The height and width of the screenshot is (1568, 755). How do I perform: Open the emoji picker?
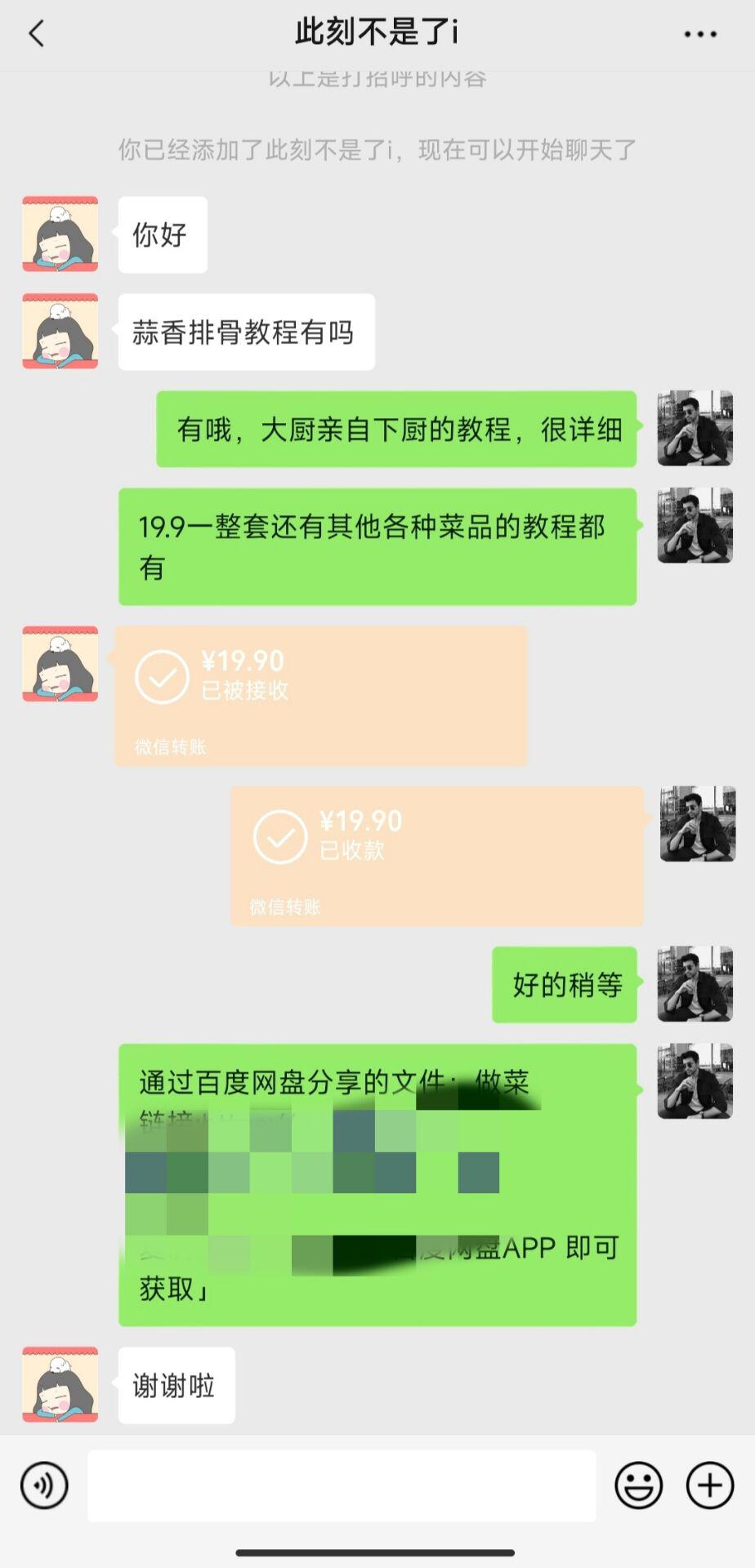638,1485
